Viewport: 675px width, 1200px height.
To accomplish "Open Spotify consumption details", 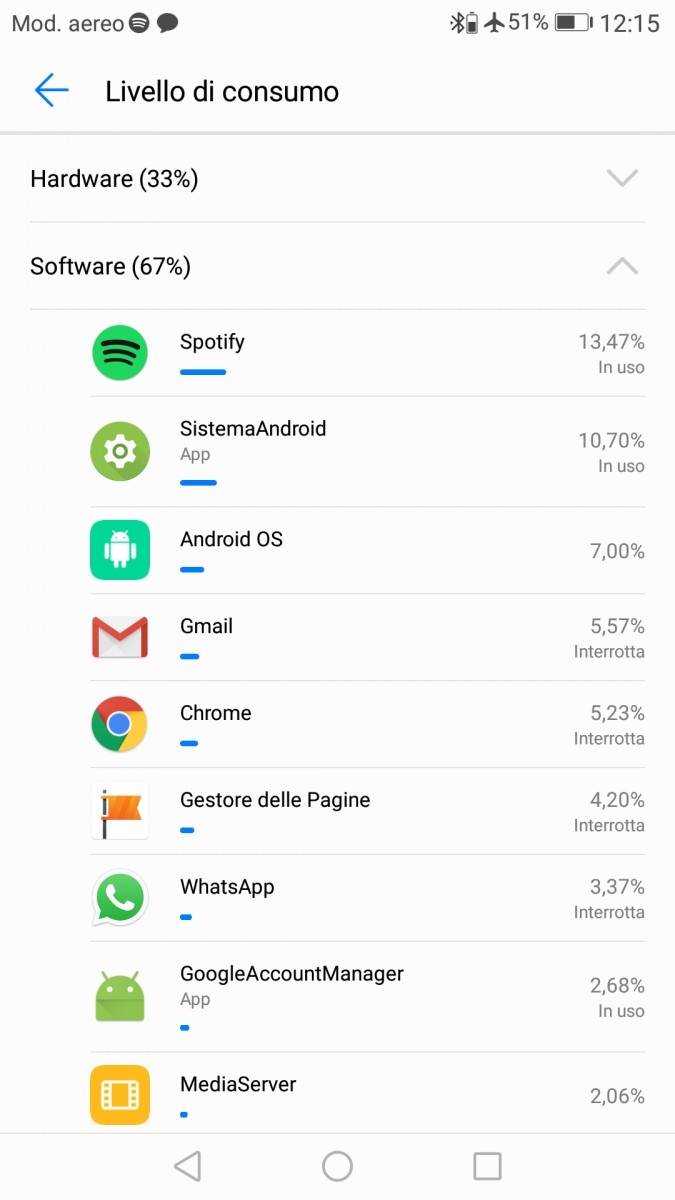I will tap(367, 353).
